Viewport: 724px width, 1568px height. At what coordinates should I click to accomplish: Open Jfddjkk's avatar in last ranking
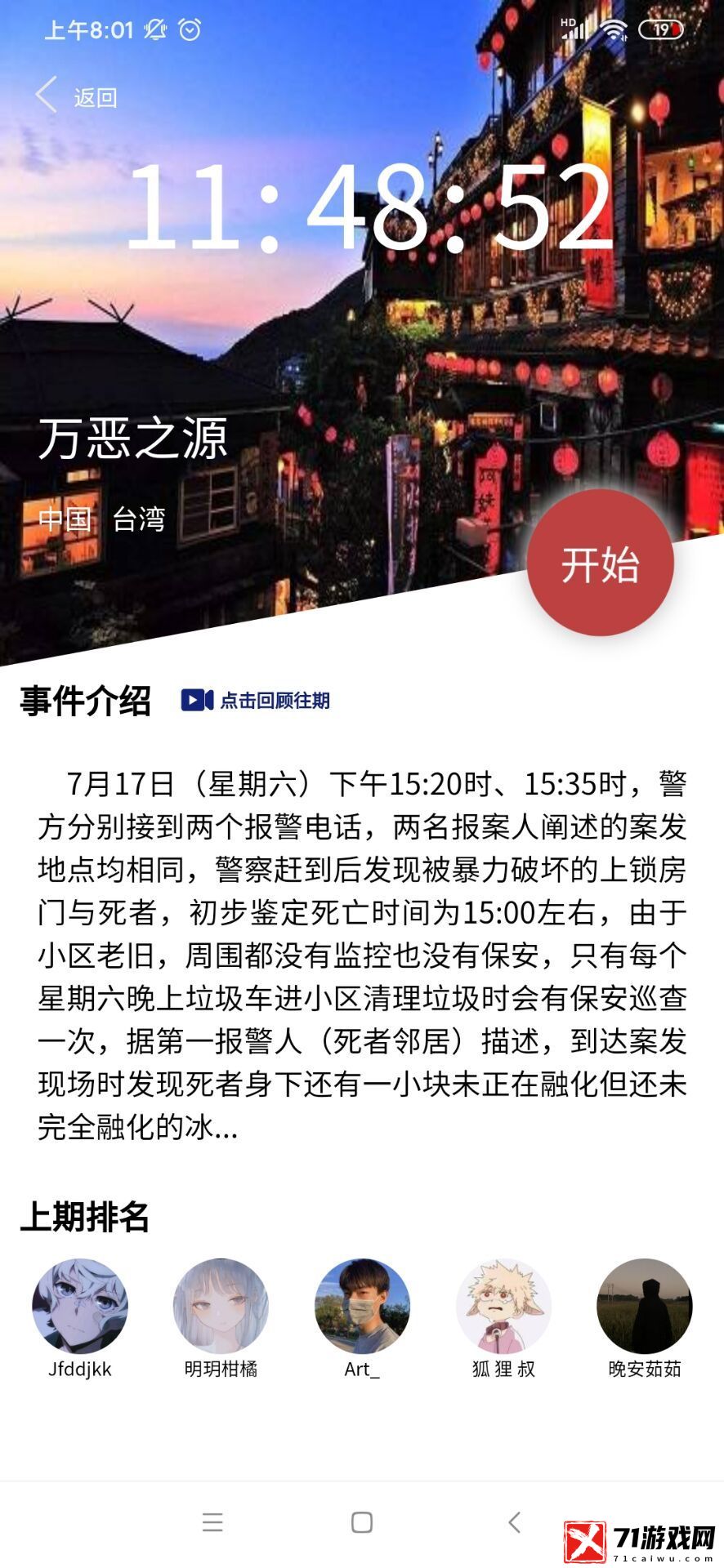pos(79,1306)
